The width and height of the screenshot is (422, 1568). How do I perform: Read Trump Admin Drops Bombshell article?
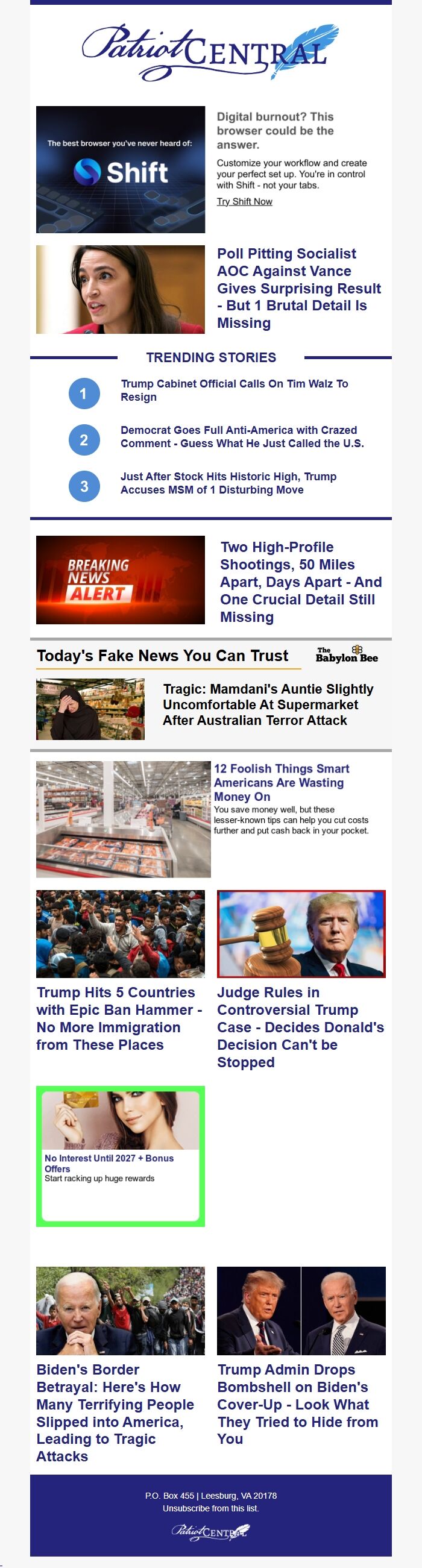pos(297,1403)
